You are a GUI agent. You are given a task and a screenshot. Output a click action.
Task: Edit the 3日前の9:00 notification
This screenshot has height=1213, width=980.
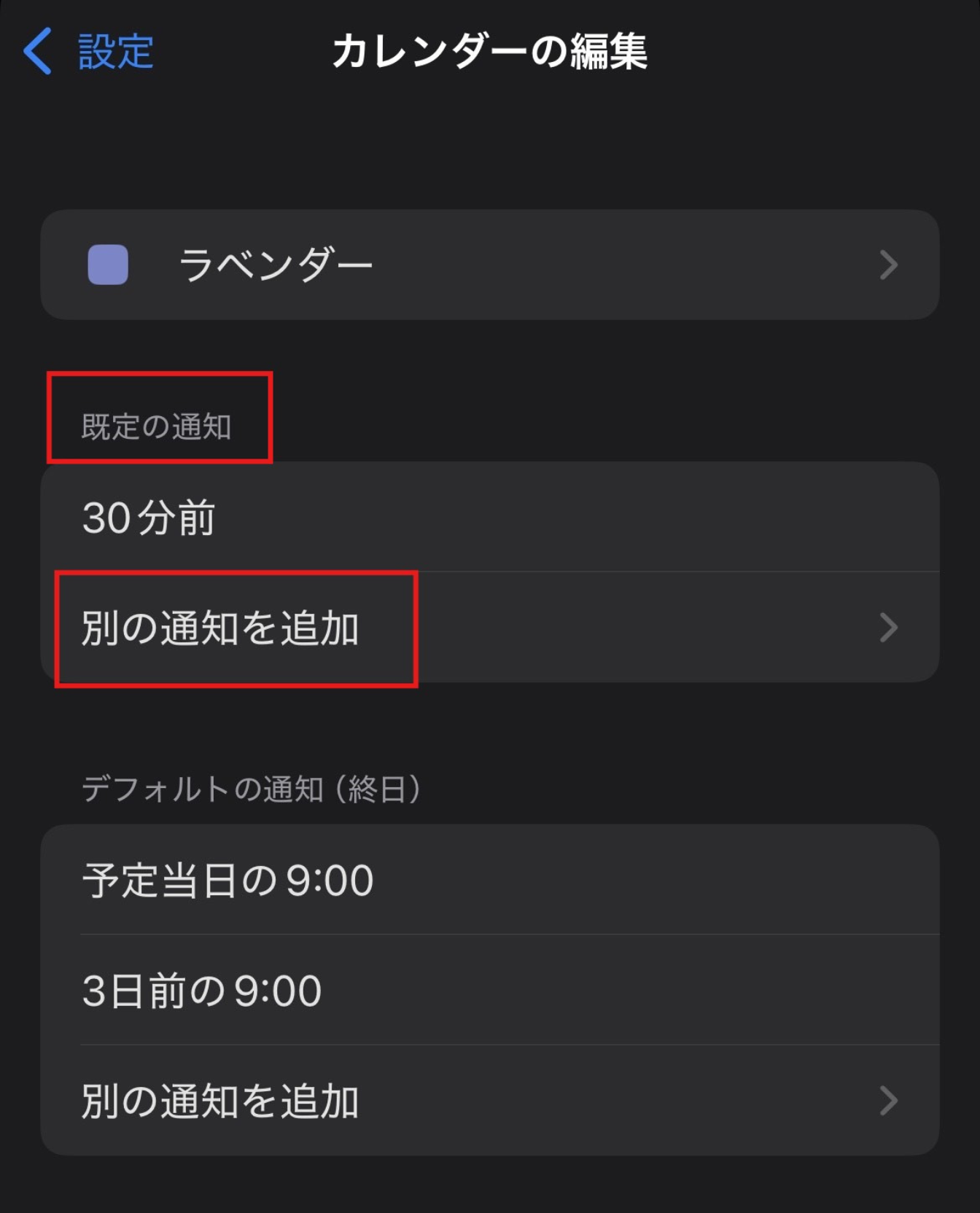tap(489, 991)
